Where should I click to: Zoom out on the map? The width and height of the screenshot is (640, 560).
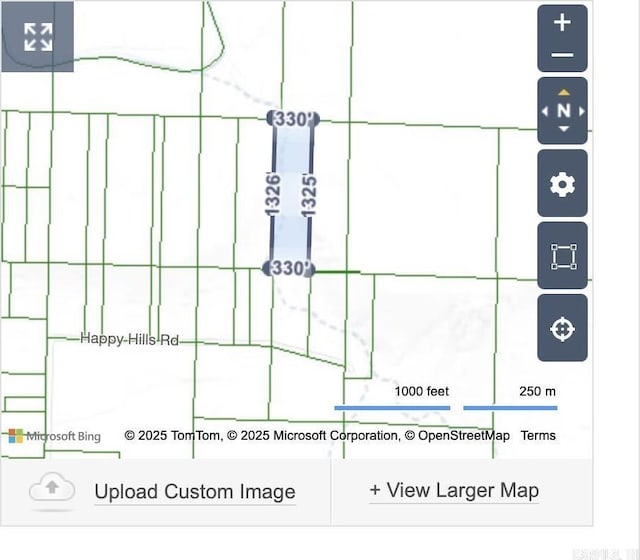562,55
